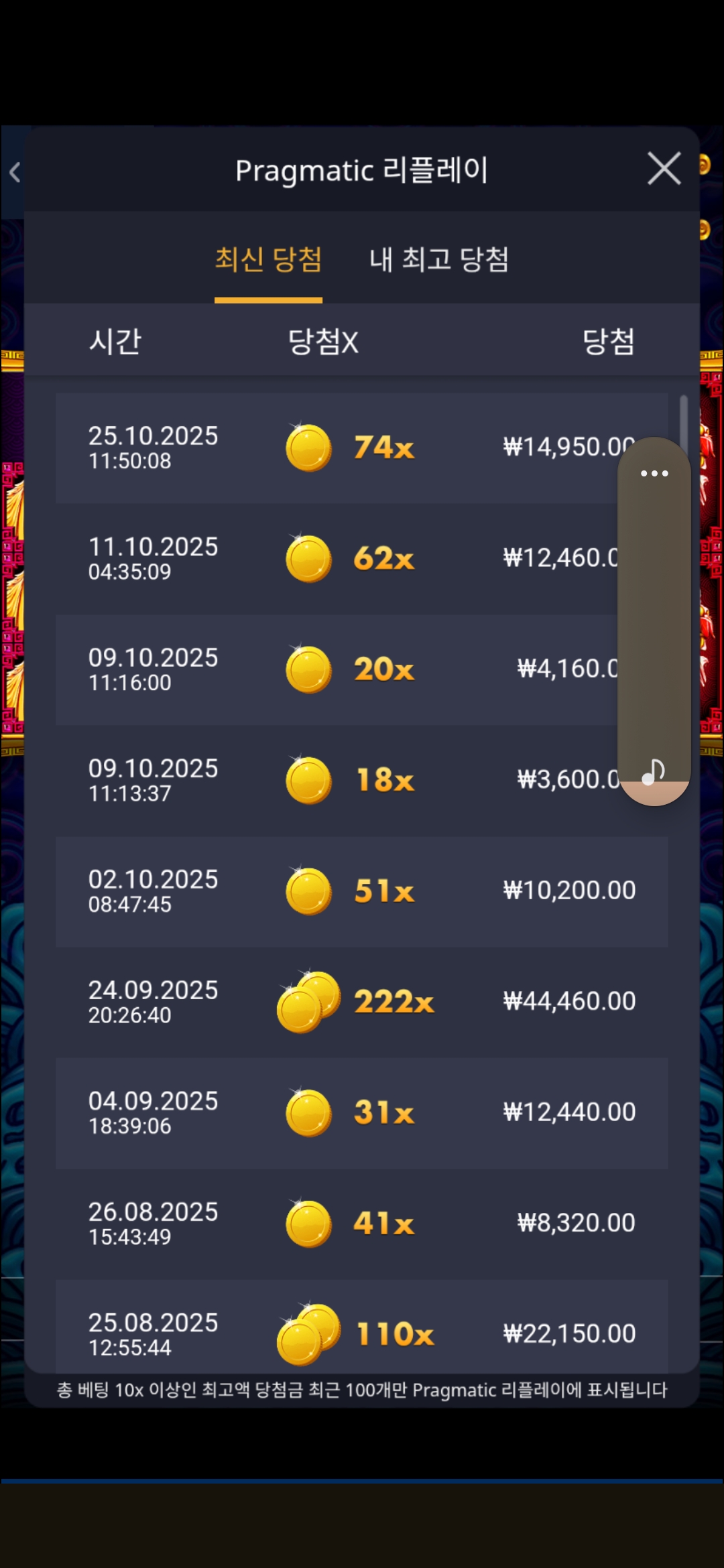Image resolution: width=724 pixels, height=1568 pixels.
Task: Close the Pragmatic 리플레이 dialog
Action: pyautogui.click(x=664, y=168)
